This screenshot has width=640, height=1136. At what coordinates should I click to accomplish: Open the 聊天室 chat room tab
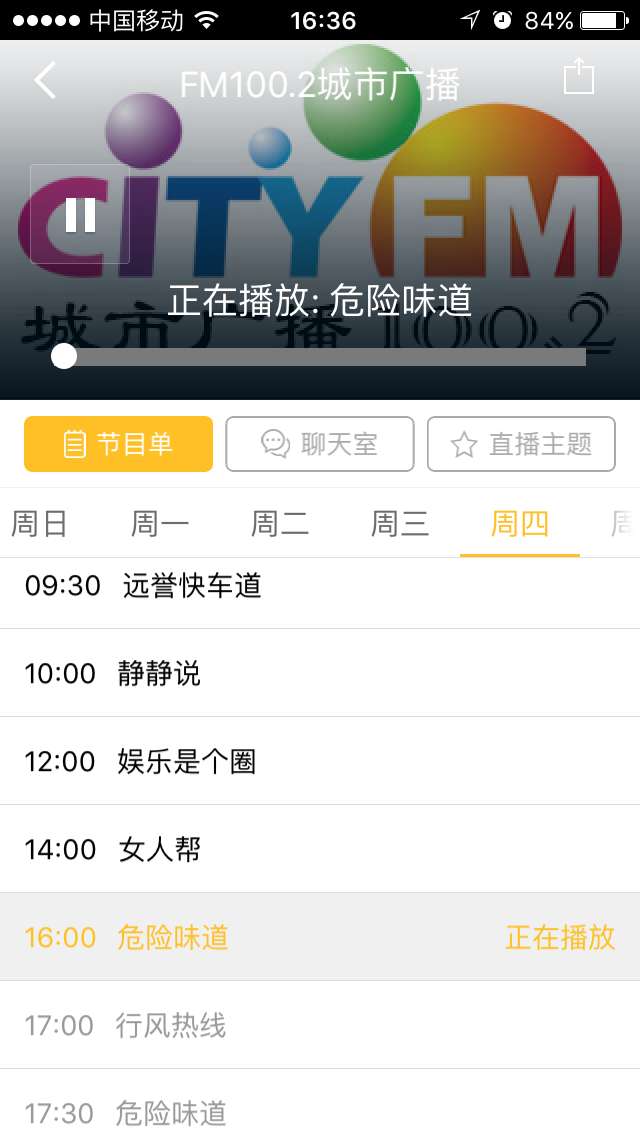[x=320, y=444]
